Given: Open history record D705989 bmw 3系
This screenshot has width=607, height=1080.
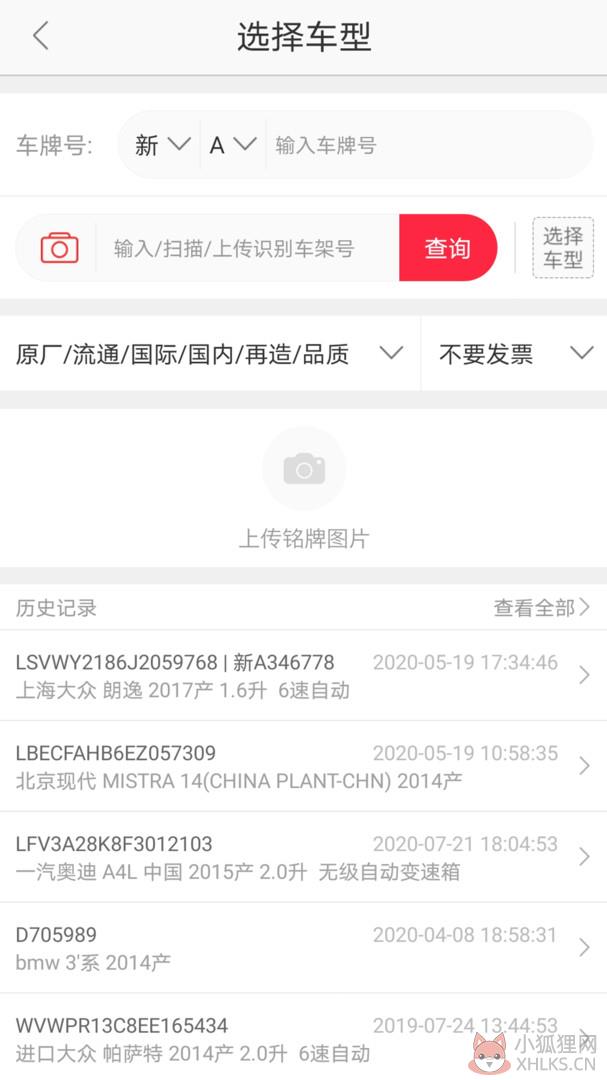Looking at the screenshot, I should [303, 948].
